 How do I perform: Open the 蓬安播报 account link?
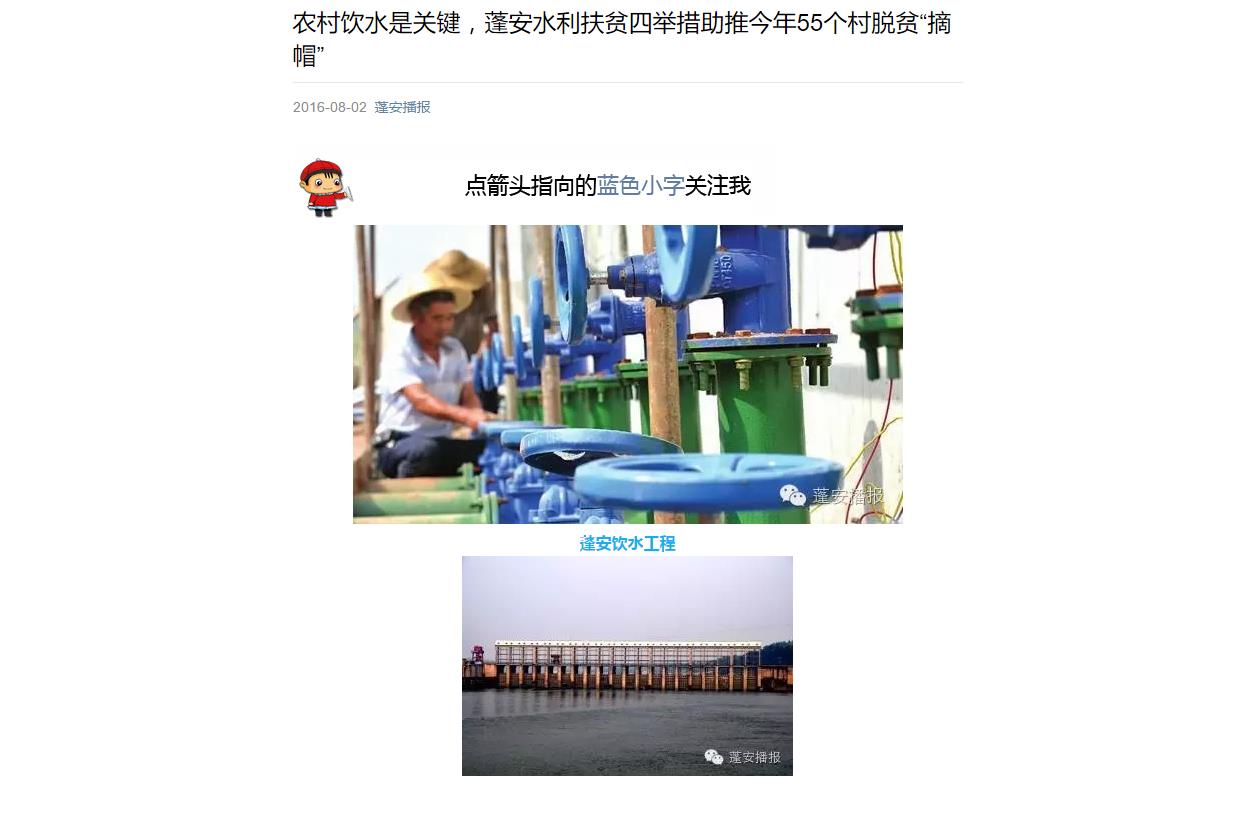tap(402, 107)
